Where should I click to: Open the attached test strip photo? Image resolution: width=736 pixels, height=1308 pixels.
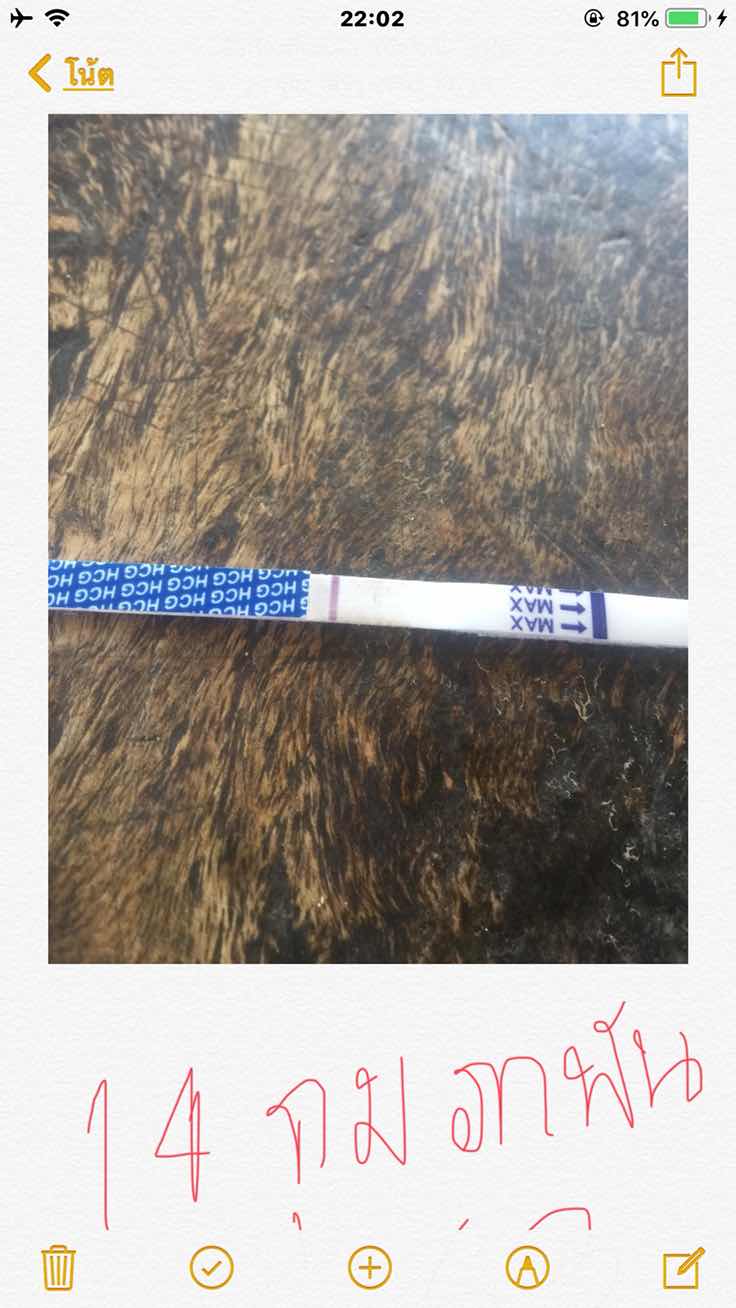[368, 538]
